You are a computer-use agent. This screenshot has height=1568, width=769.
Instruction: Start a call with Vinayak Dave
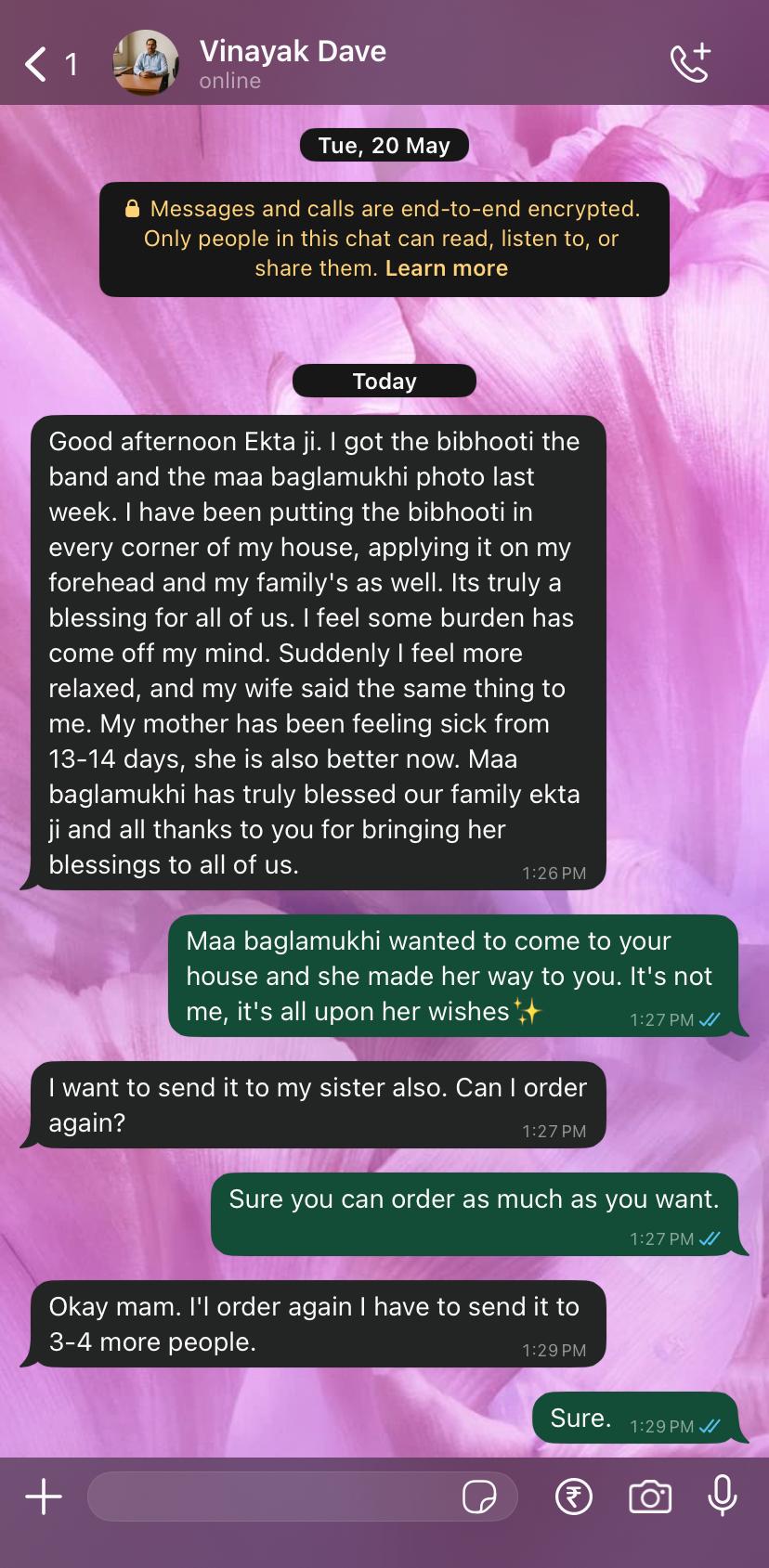(690, 63)
